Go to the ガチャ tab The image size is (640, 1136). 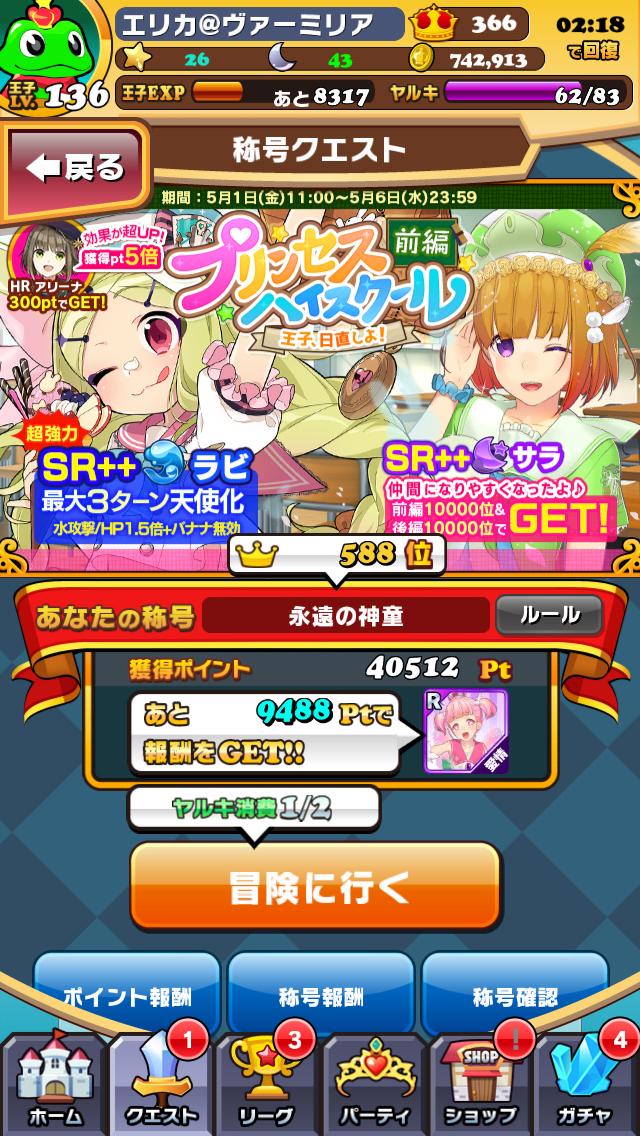(587, 1084)
